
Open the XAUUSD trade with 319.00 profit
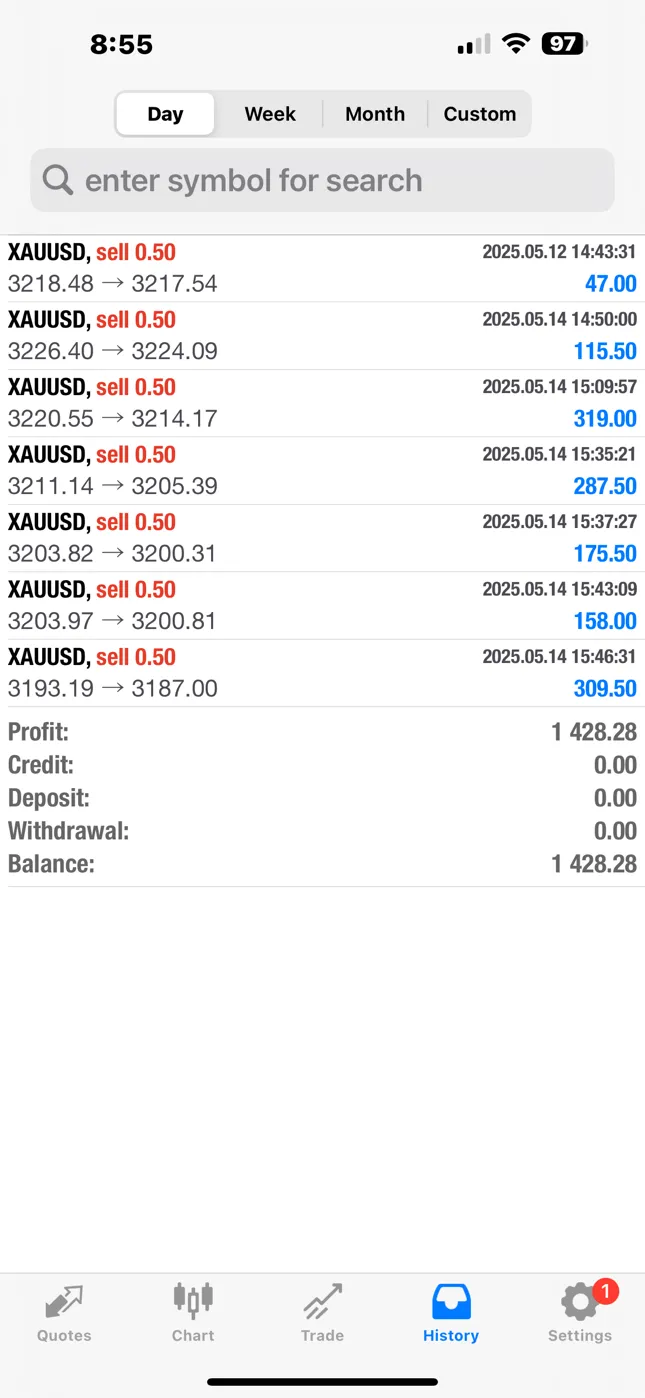pos(322,403)
